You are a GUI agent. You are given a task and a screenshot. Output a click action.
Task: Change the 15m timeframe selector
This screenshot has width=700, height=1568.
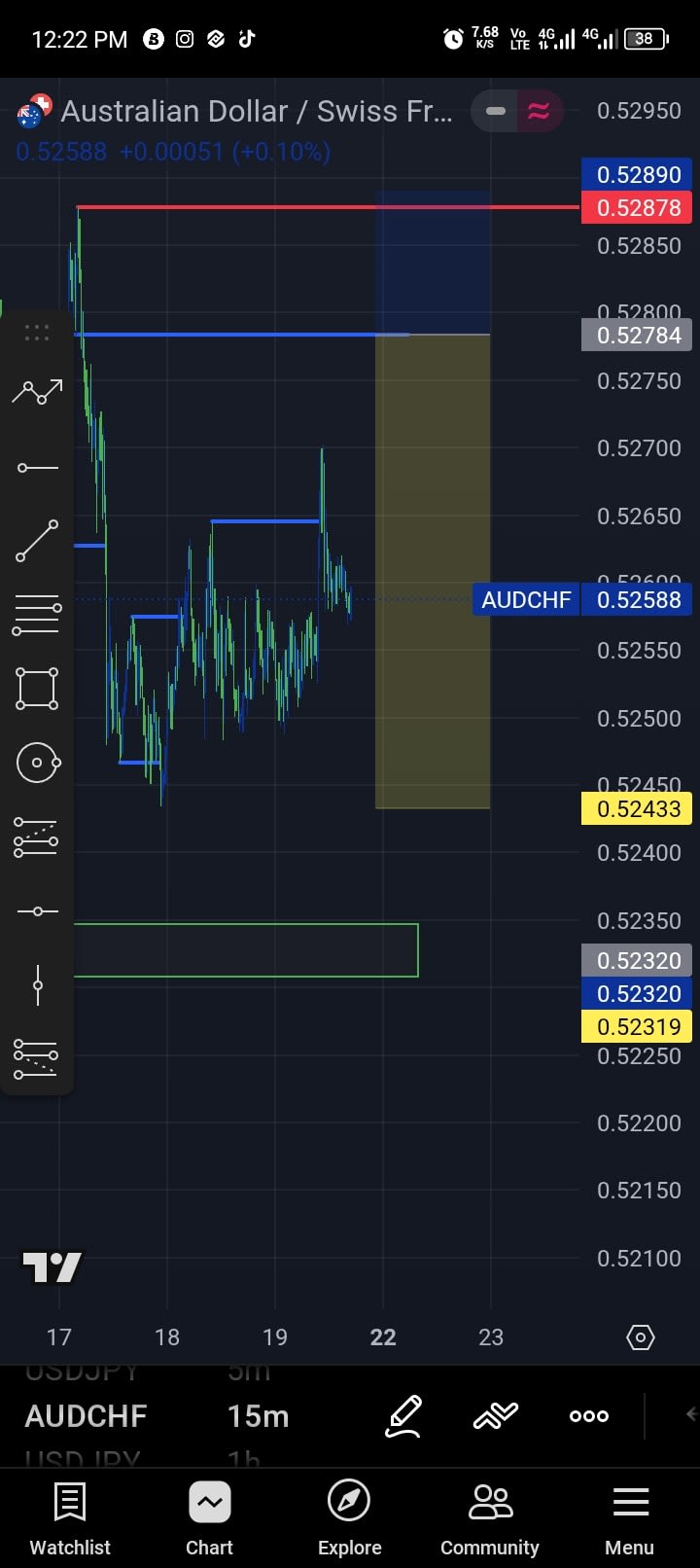pos(258,1416)
